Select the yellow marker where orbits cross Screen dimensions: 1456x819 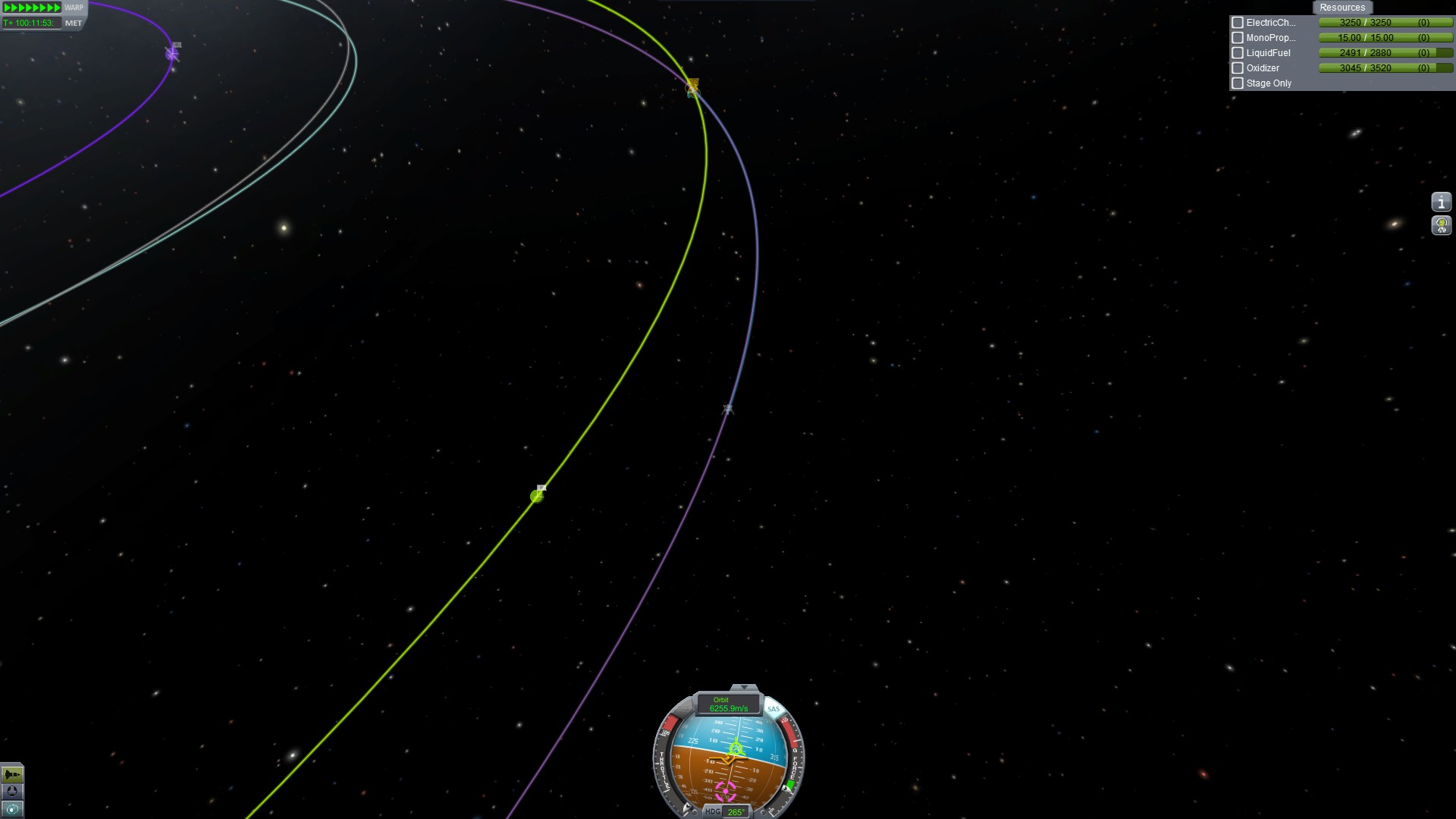tap(692, 86)
